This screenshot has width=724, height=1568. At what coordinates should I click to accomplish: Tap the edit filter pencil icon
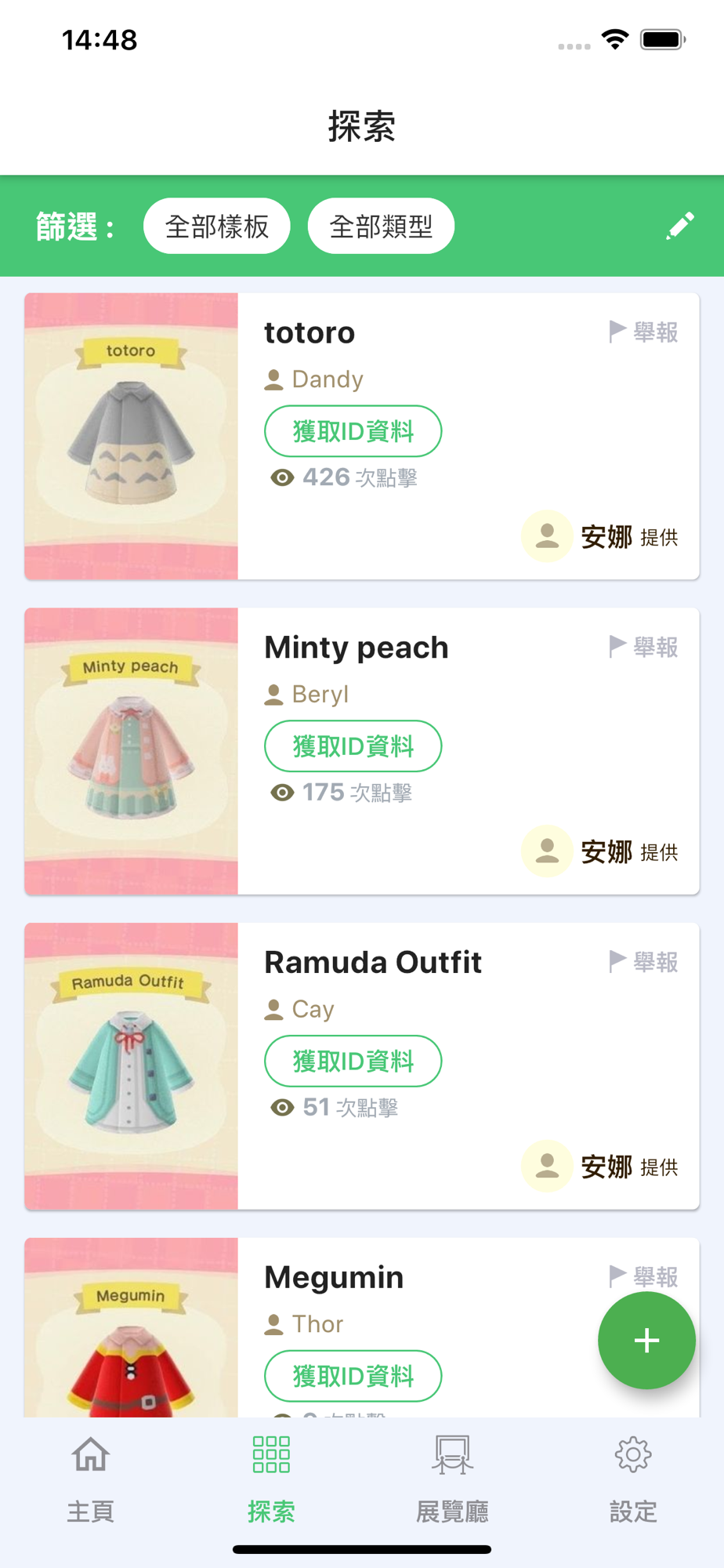click(x=679, y=226)
